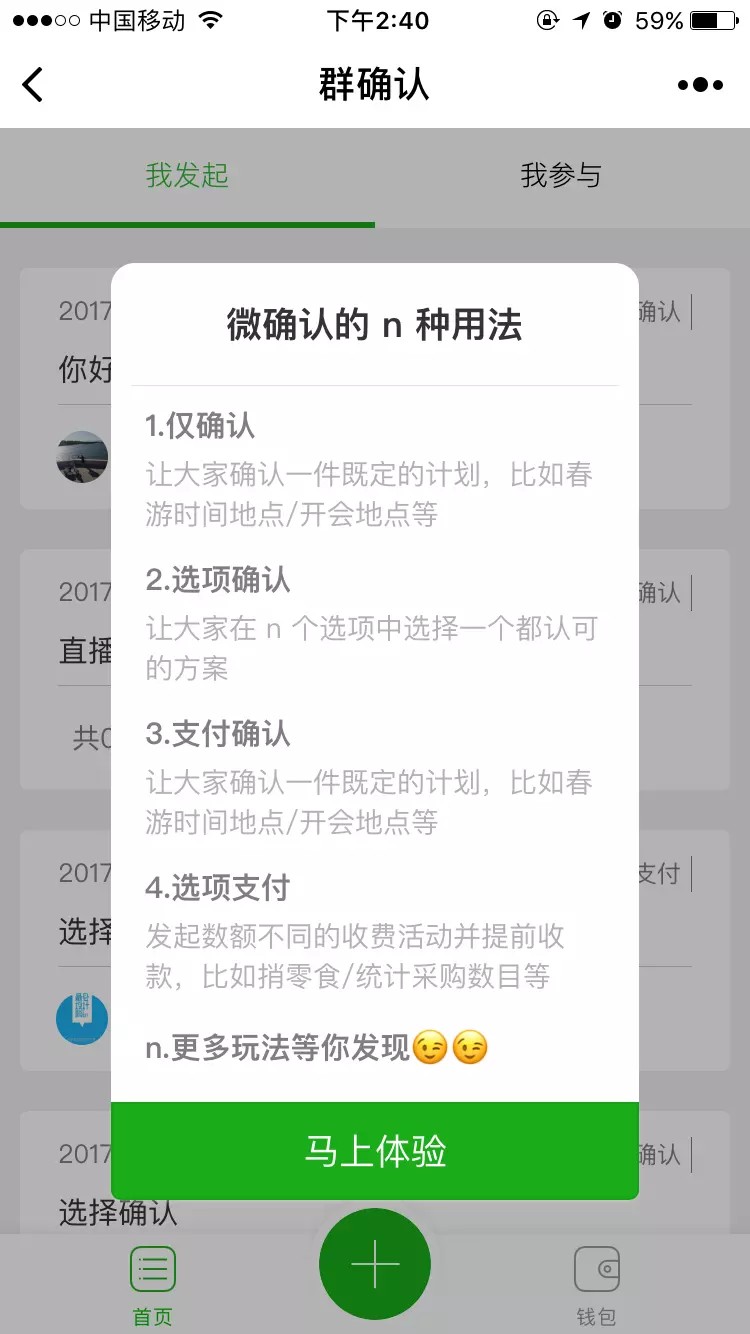Open the three-dot more menu
The width and height of the screenshot is (750, 1334).
click(700, 85)
